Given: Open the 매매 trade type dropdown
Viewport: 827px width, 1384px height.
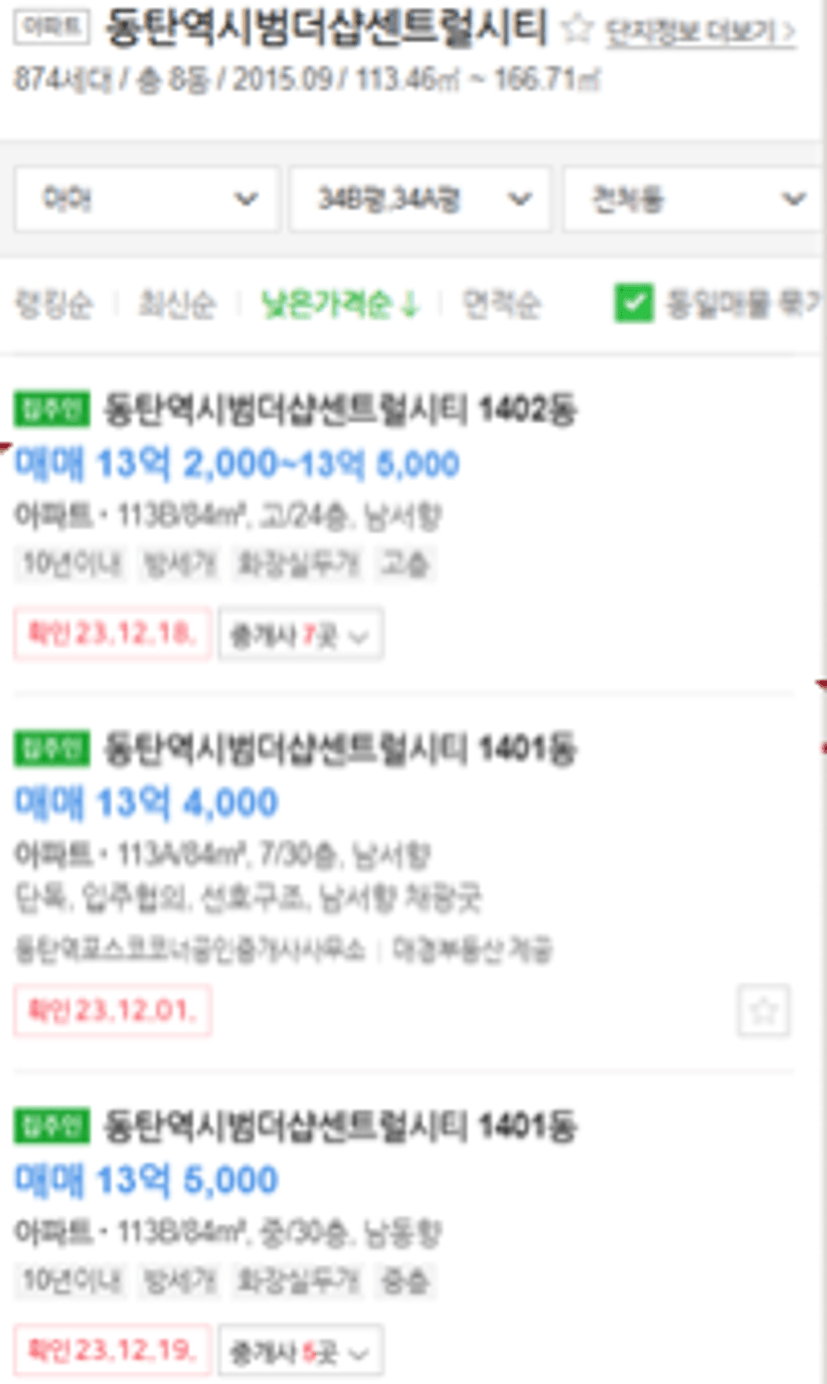Looking at the screenshot, I should pyautogui.click(x=146, y=199).
